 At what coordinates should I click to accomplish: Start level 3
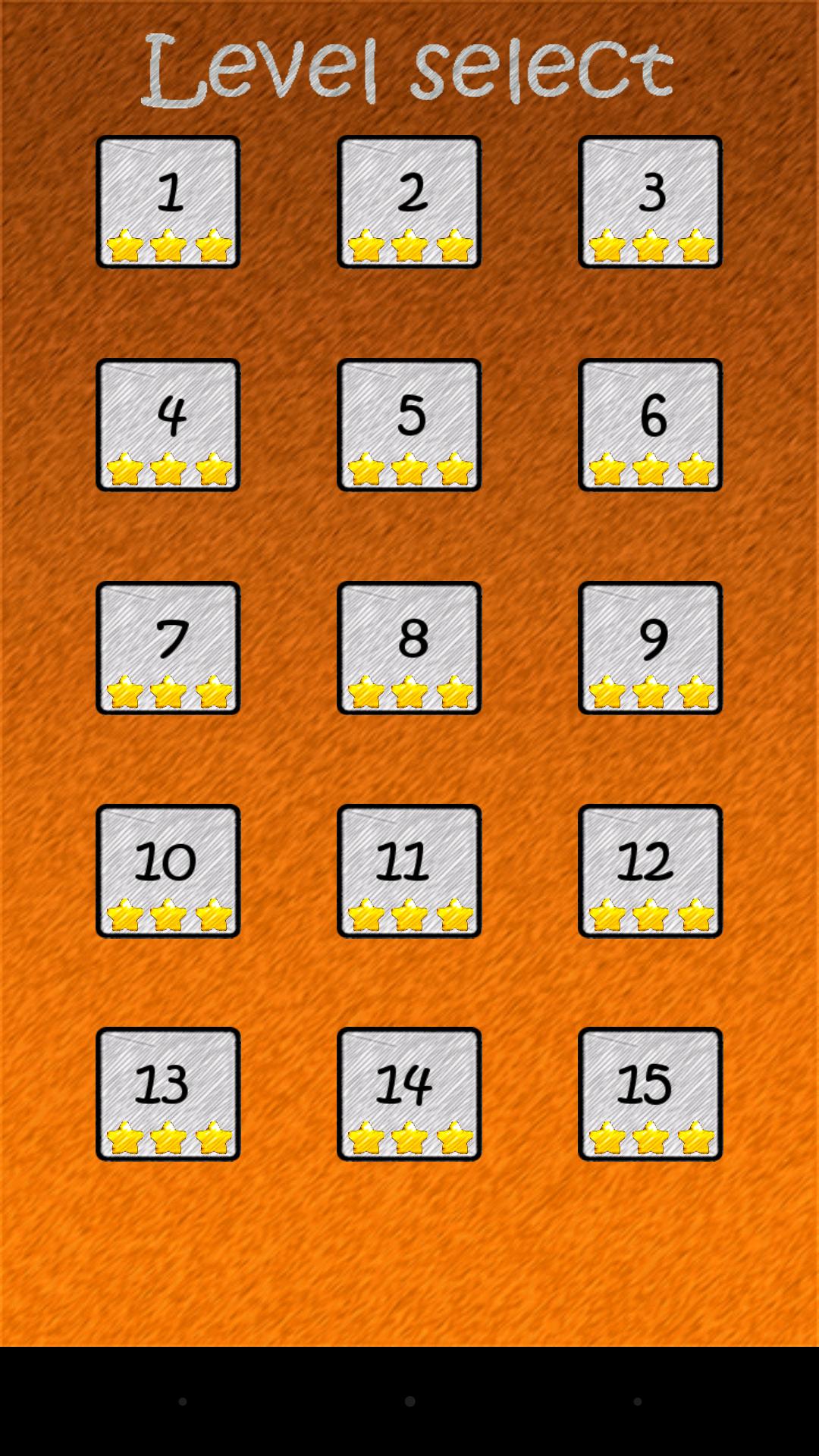[650, 202]
